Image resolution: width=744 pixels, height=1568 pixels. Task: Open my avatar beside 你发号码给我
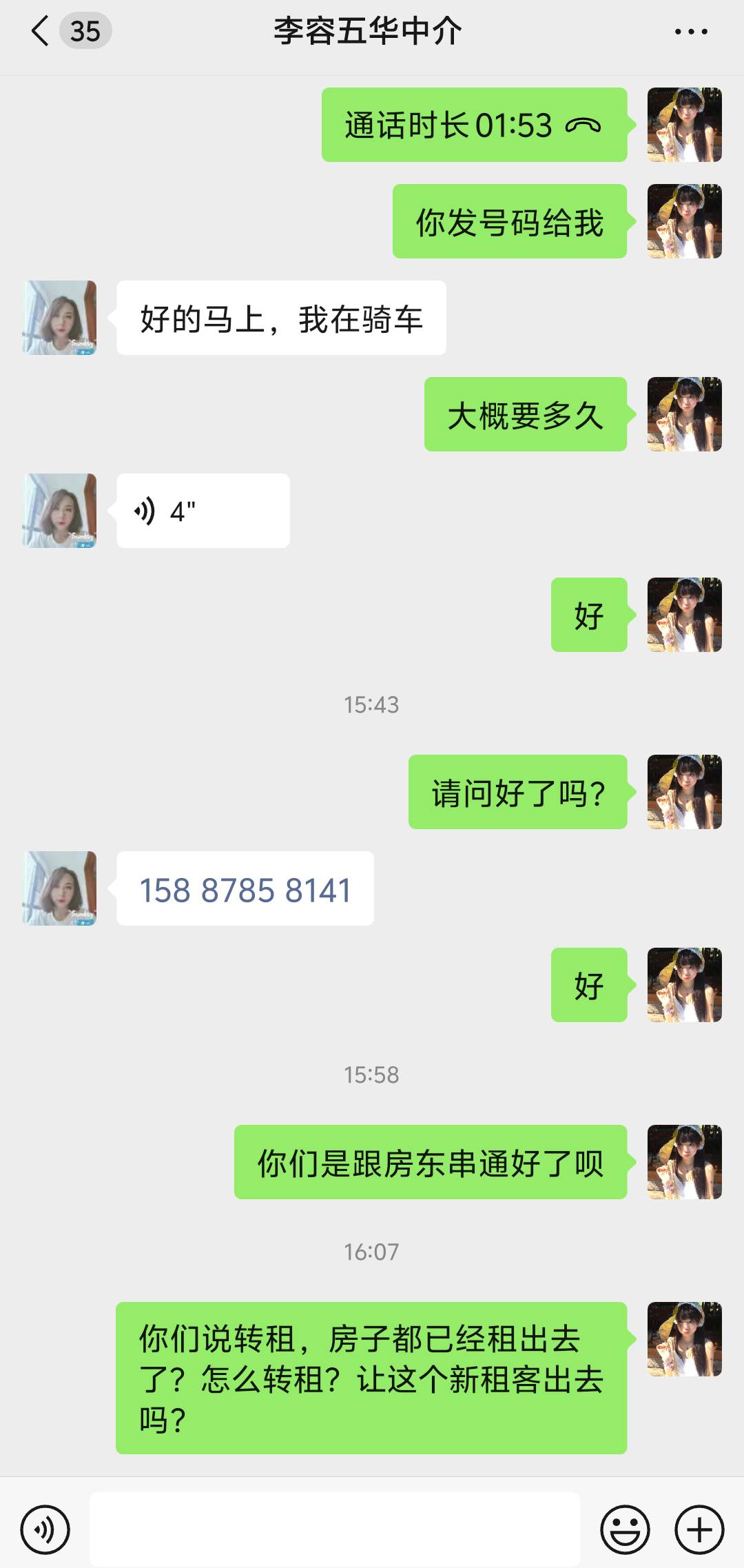pos(684,221)
